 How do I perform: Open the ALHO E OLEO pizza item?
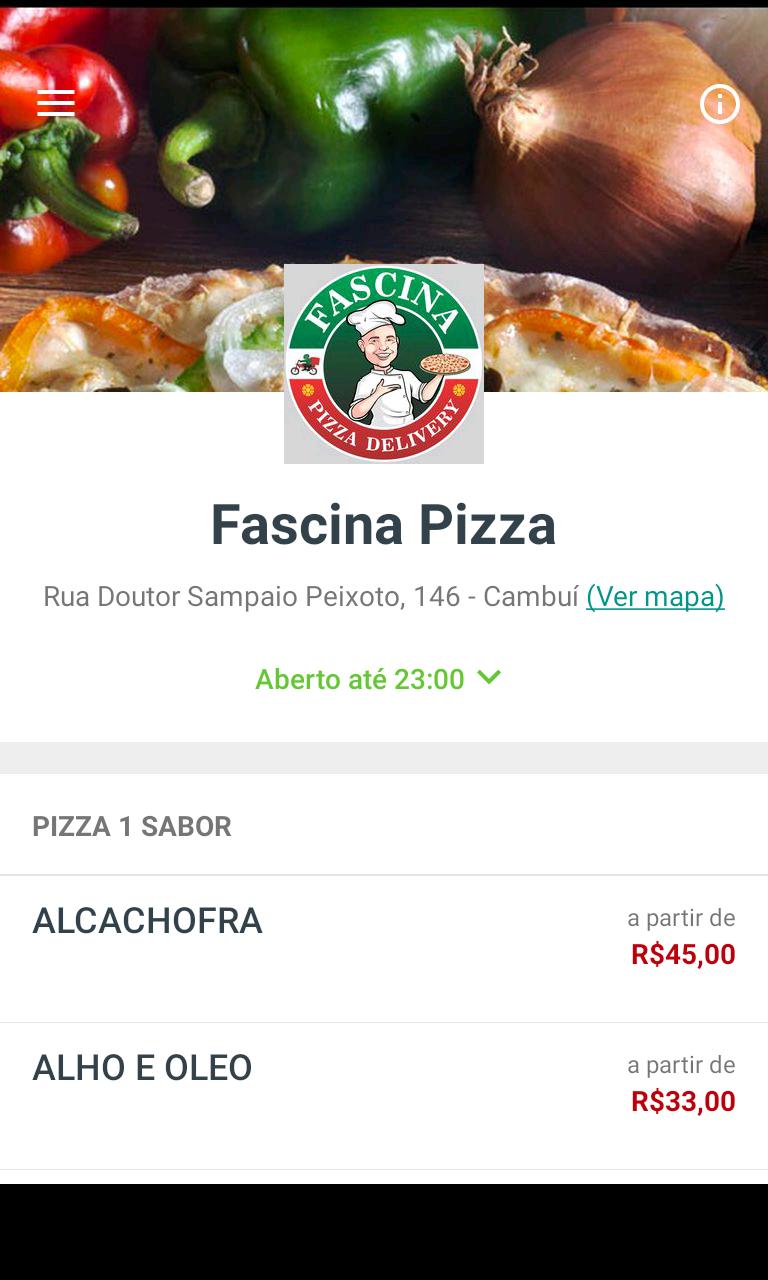143,1068
